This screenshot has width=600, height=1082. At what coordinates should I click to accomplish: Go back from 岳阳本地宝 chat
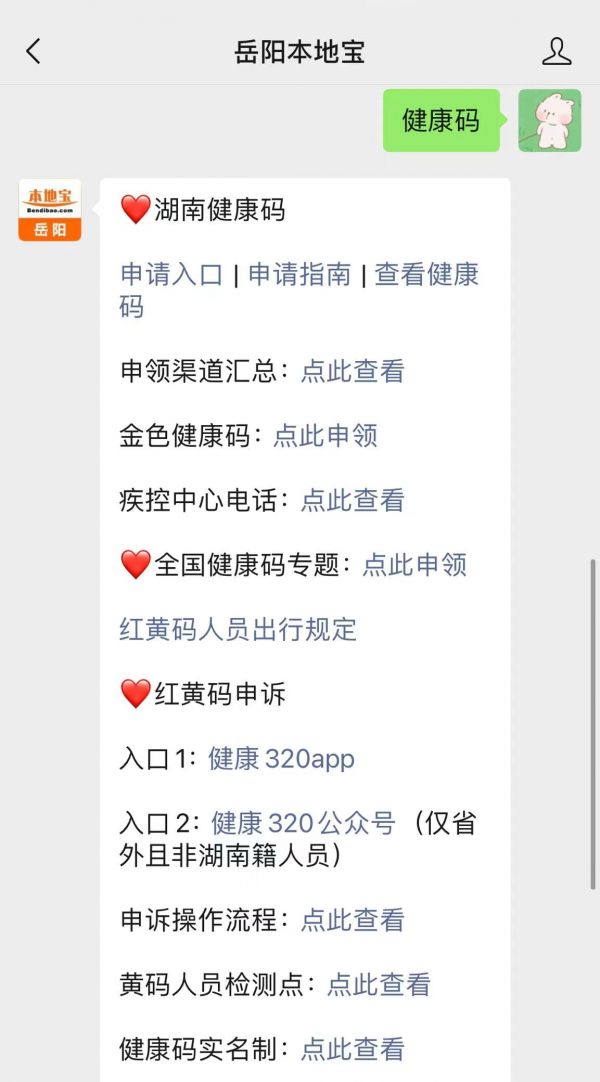(33, 52)
